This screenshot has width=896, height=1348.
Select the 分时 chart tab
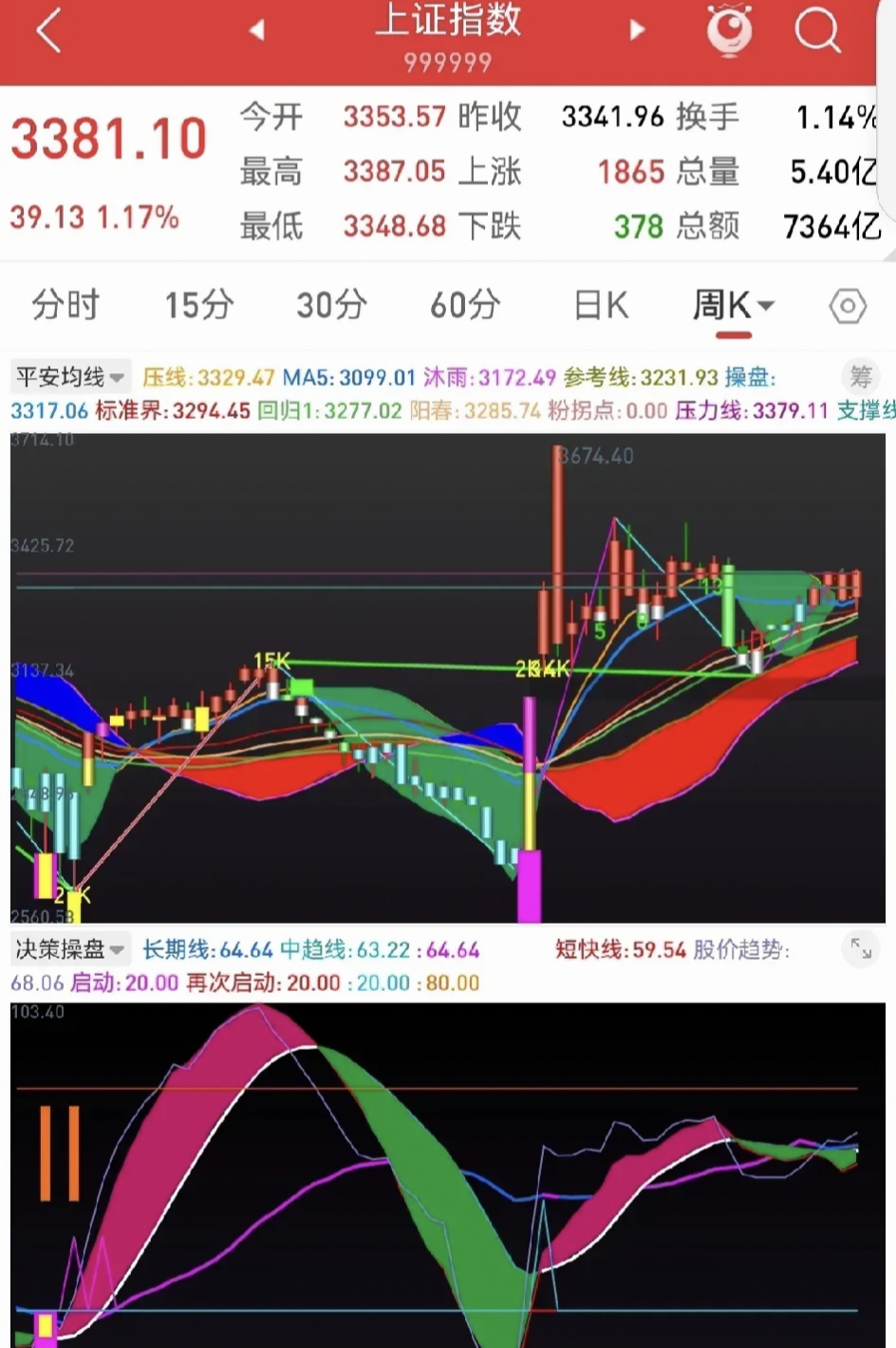[66, 306]
